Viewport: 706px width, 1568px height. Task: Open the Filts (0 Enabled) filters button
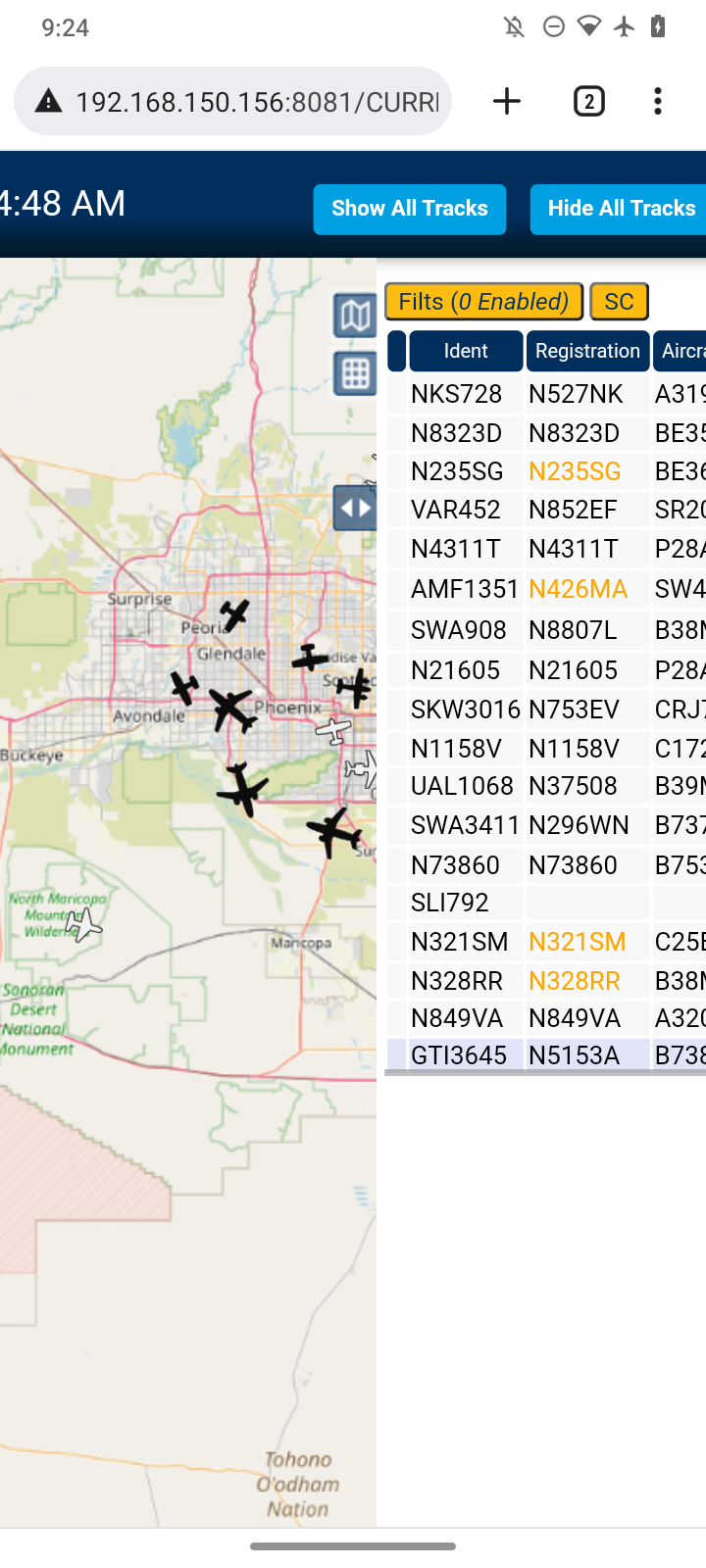[x=484, y=301]
